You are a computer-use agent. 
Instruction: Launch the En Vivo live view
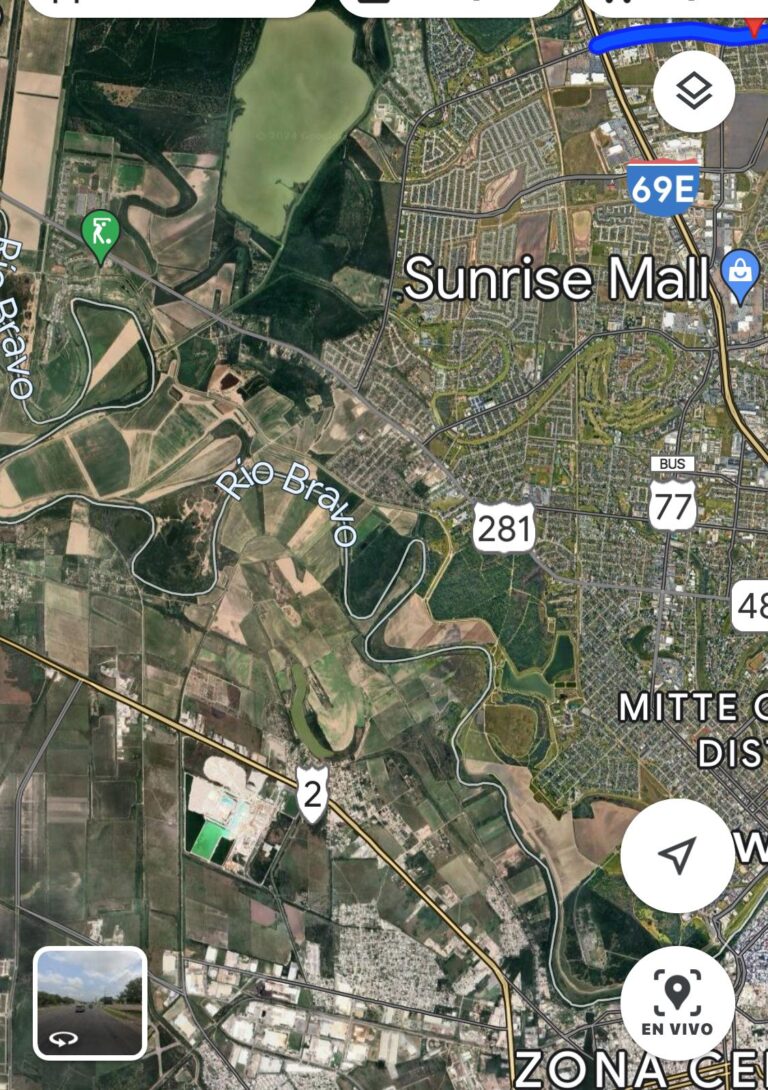677,1003
